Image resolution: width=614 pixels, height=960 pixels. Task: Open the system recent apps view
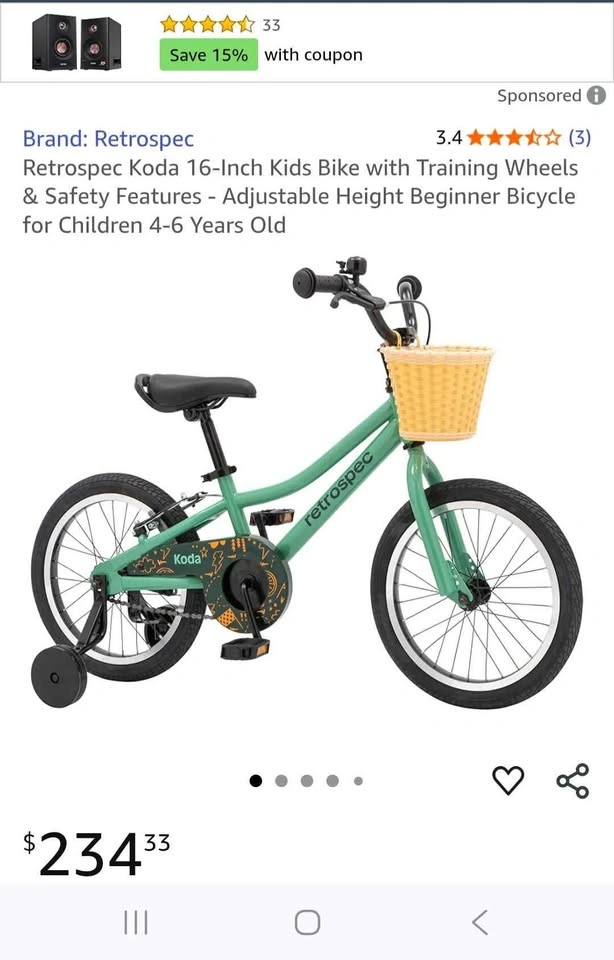point(135,922)
